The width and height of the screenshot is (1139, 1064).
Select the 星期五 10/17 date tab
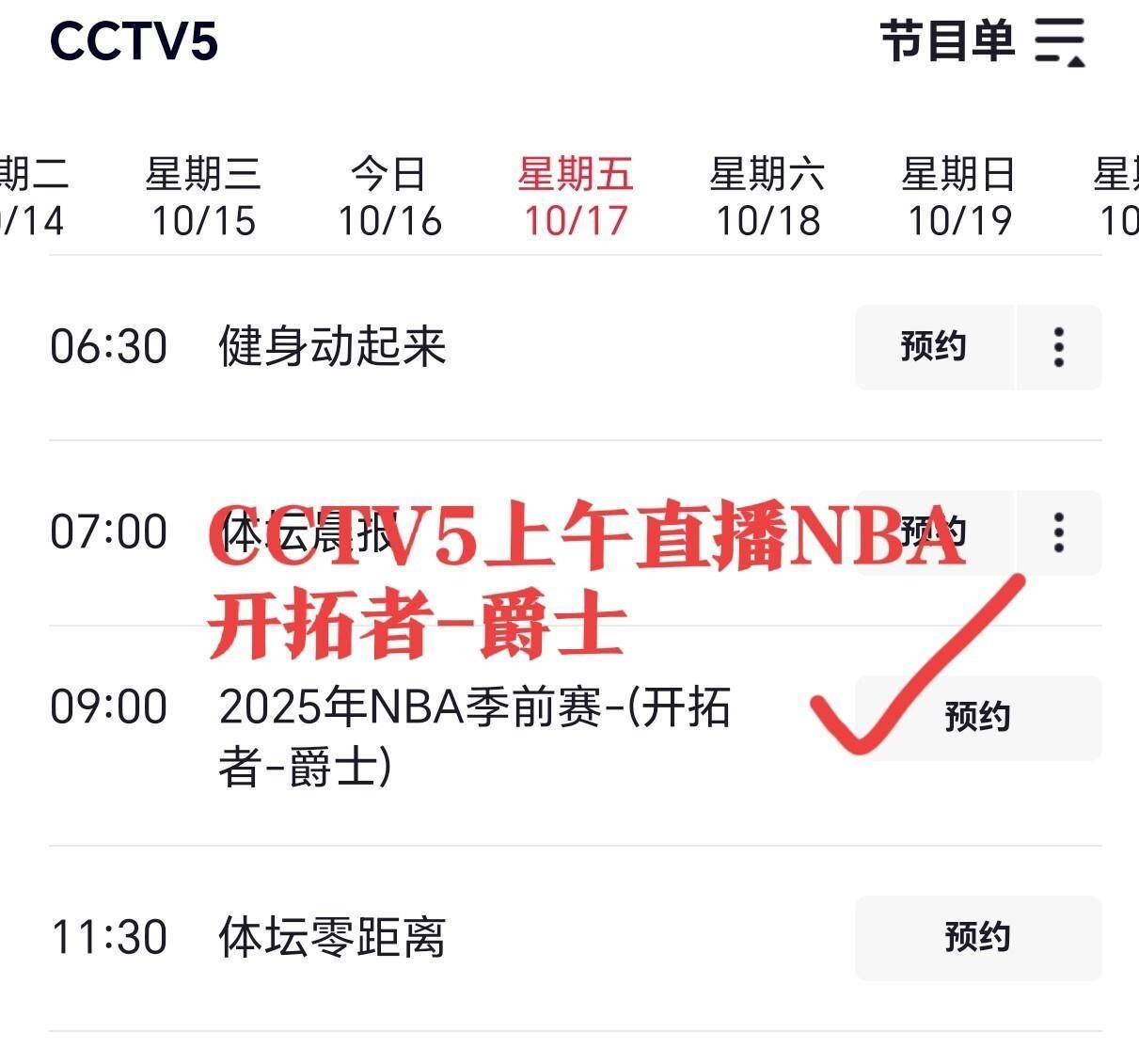coord(576,198)
